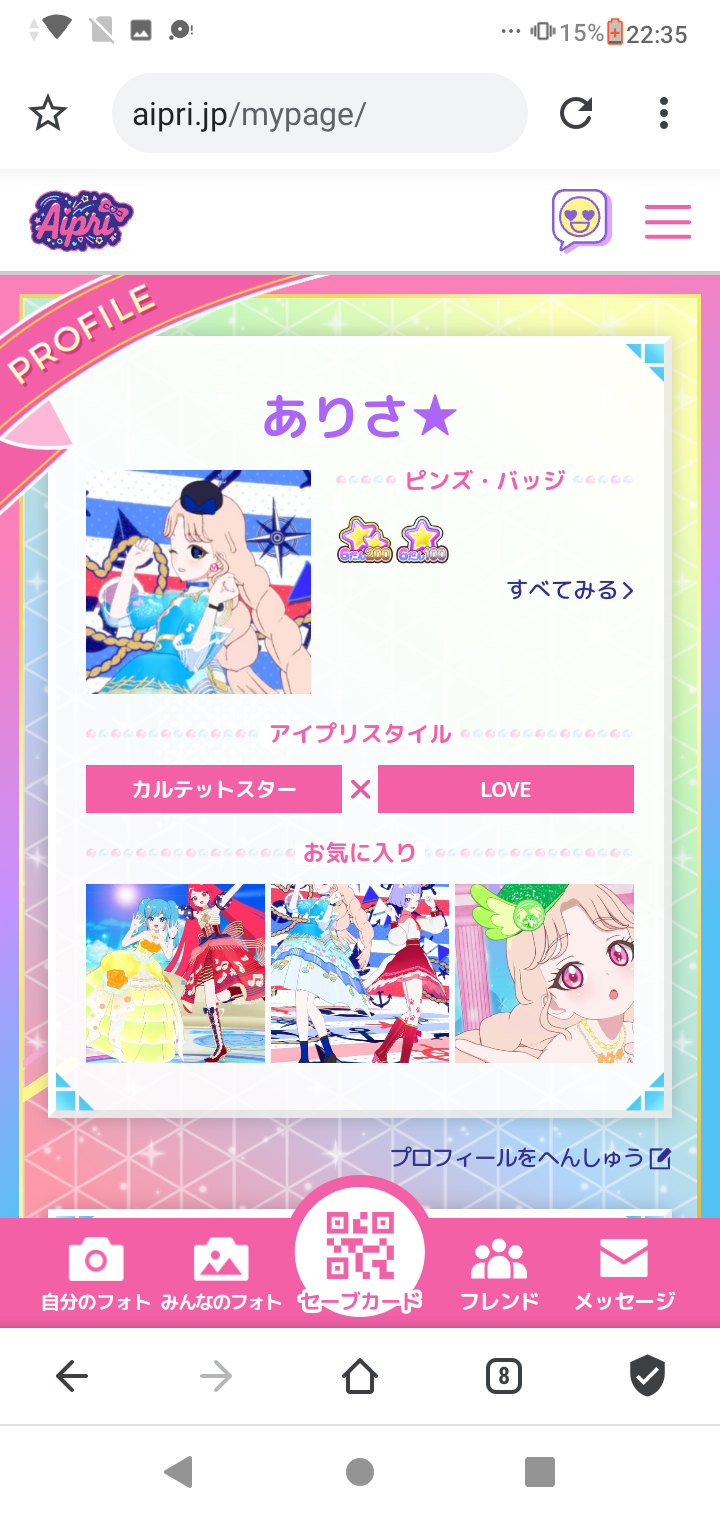This screenshot has height=1520, width=720.
Task: View all pins and badges via すべてみる
Action: (570, 590)
